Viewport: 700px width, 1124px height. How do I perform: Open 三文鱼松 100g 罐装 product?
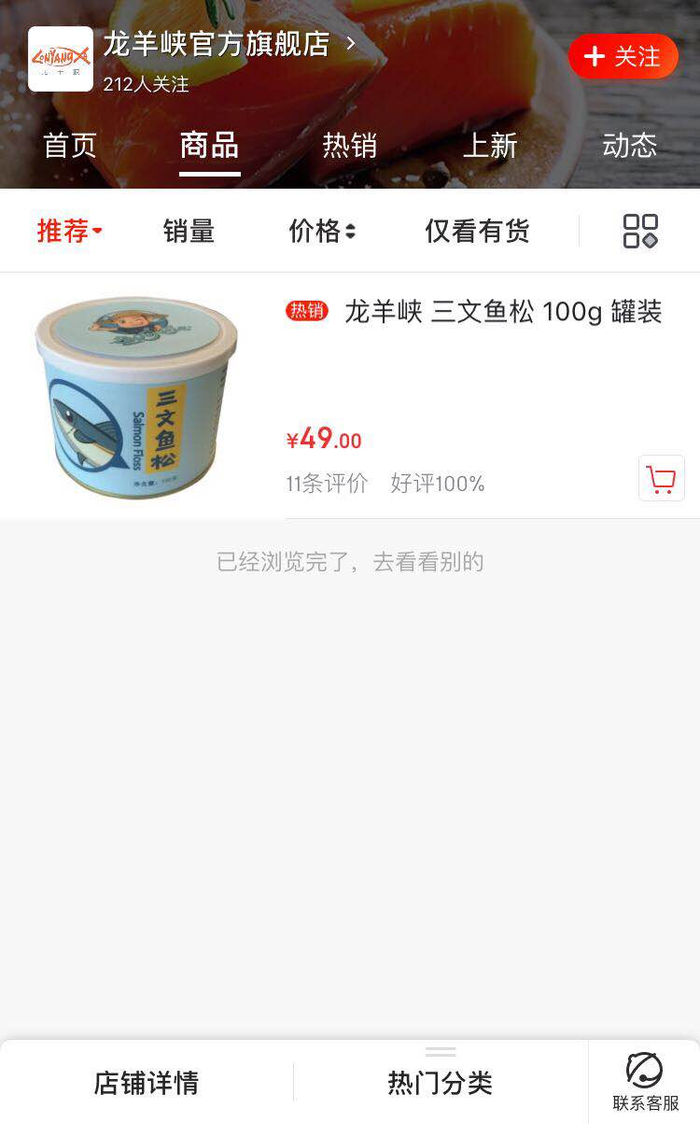pos(503,312)
